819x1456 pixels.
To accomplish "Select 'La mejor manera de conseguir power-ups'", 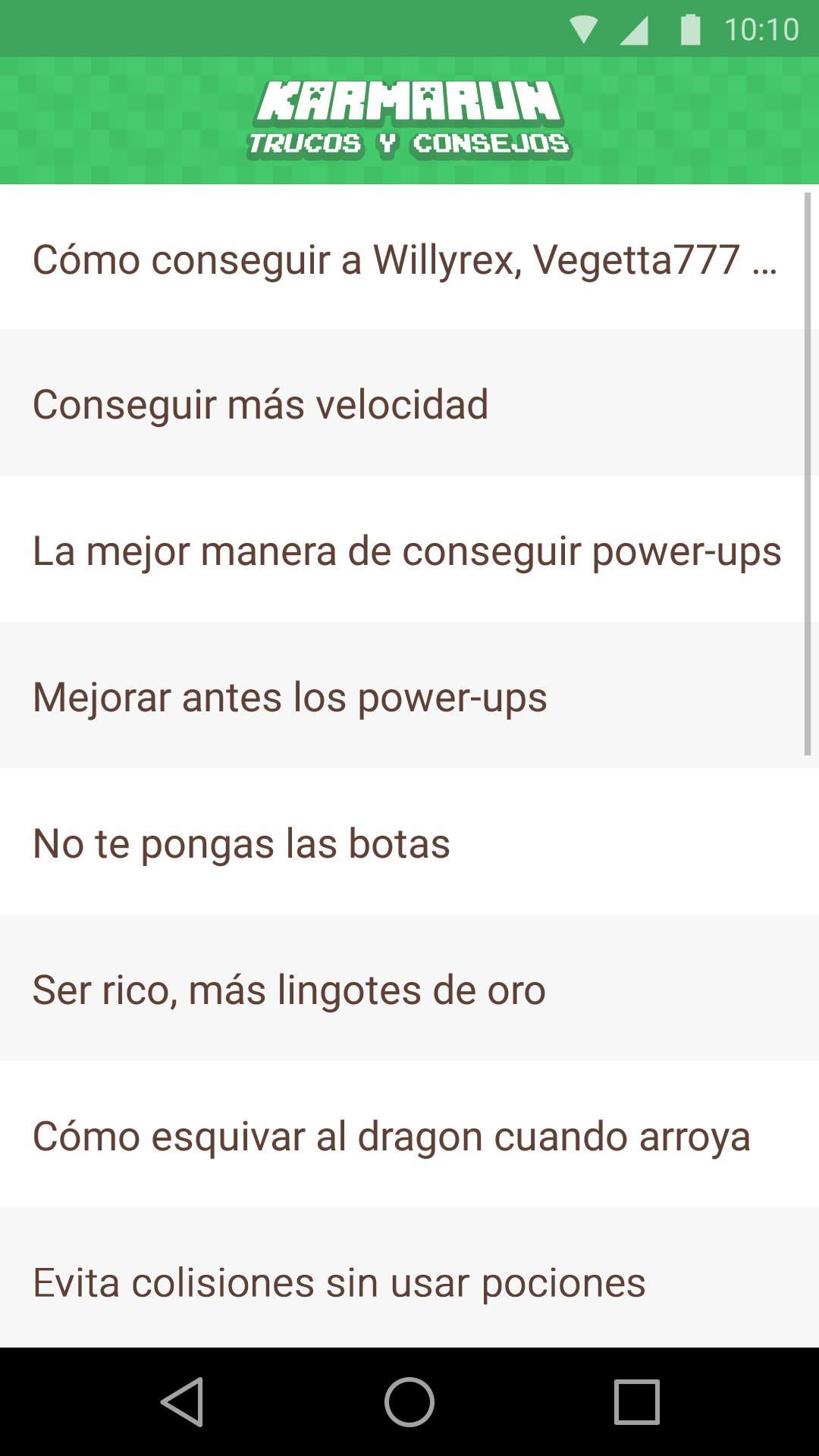I will coord(406,550).
